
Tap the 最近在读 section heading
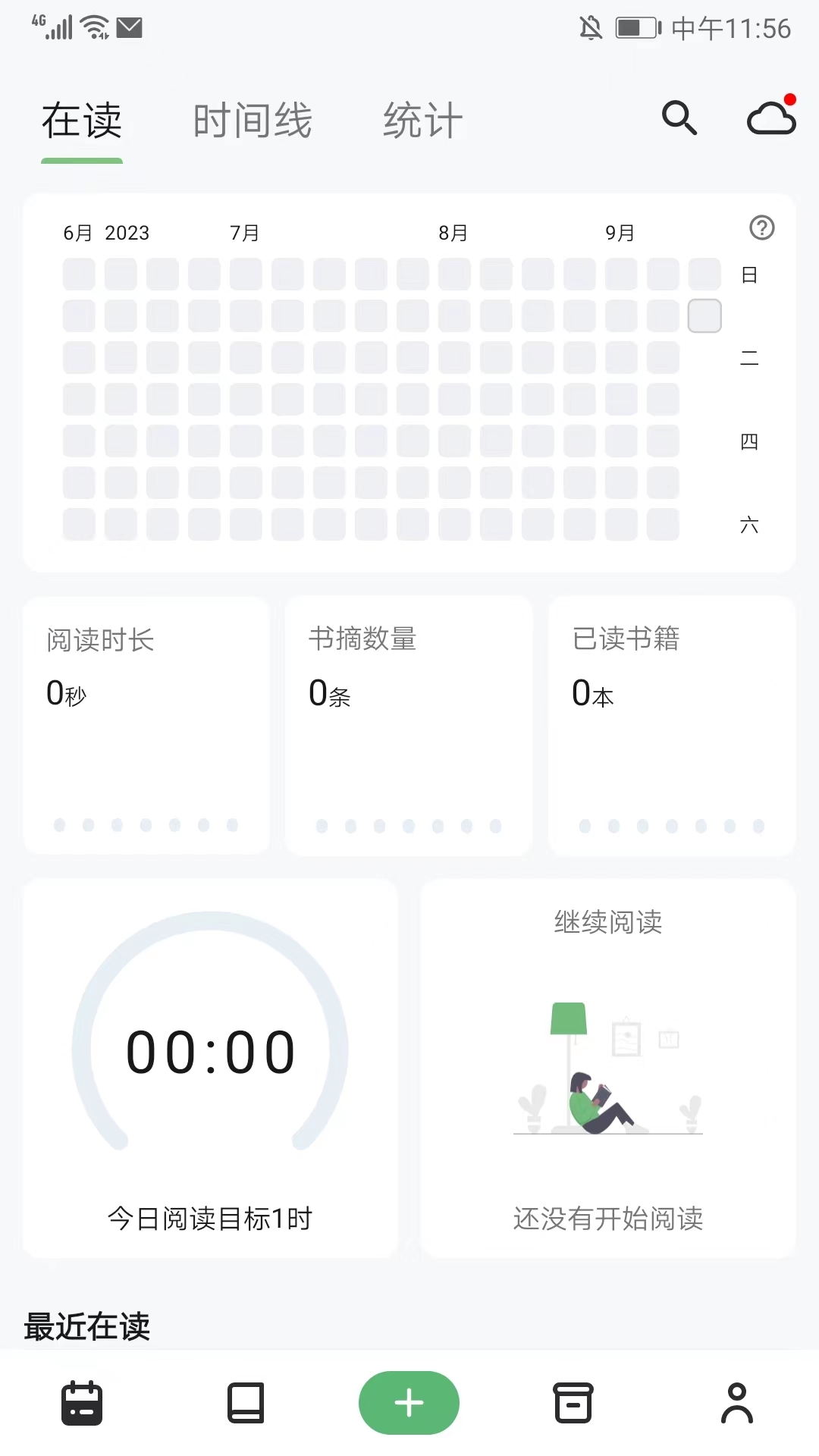tap(88, 1326)
